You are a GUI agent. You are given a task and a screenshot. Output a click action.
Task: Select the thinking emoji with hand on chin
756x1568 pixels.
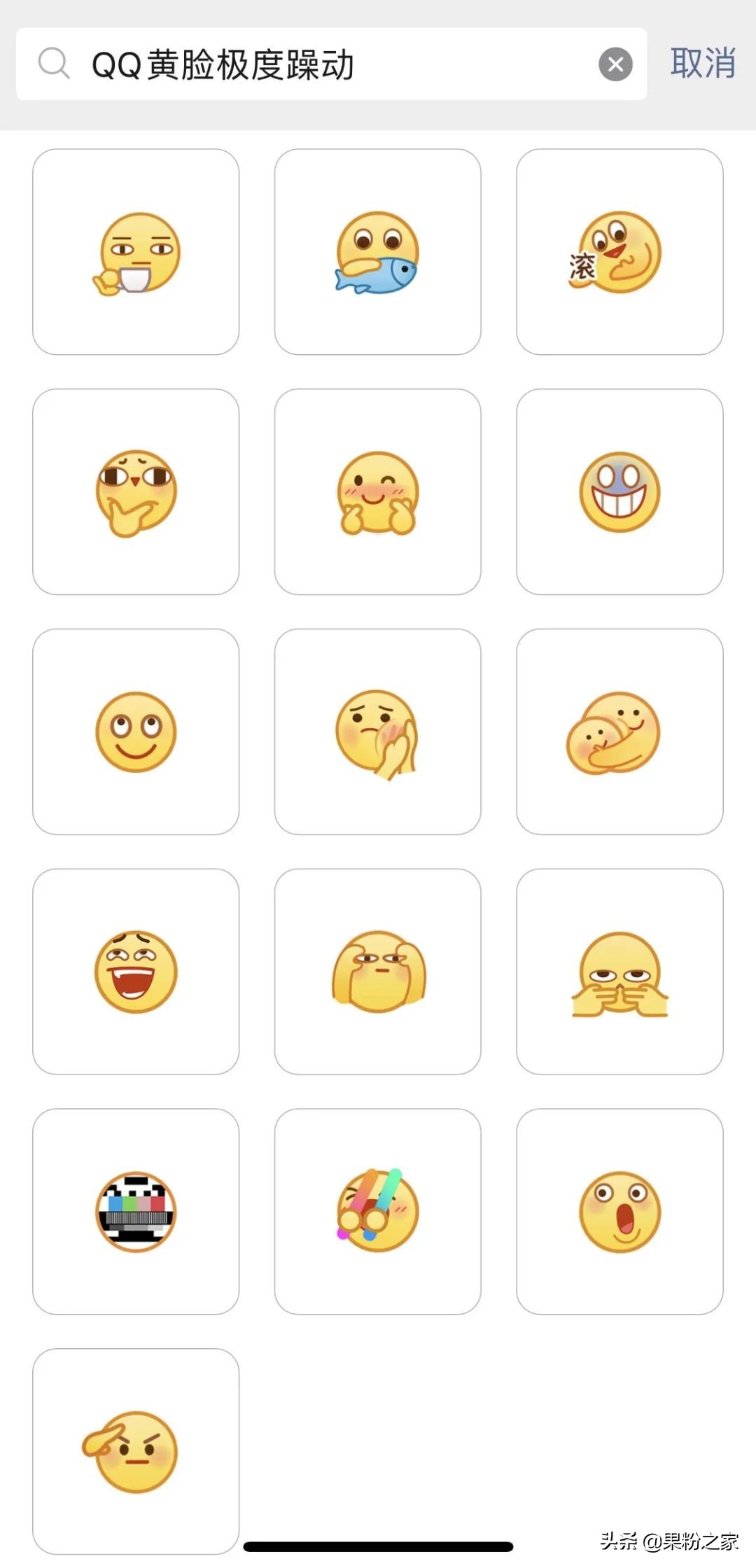tap(135, 492)
